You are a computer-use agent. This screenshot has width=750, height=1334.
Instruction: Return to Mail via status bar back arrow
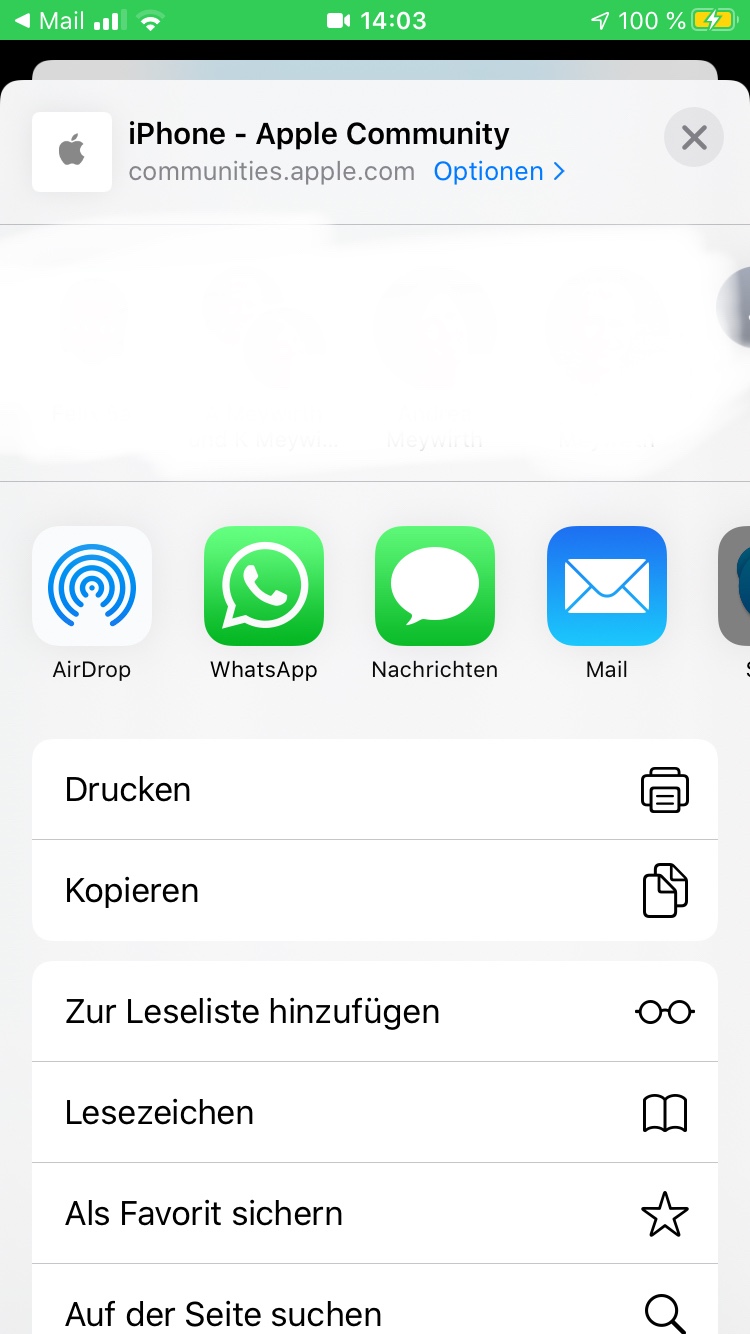pos(48,20)
